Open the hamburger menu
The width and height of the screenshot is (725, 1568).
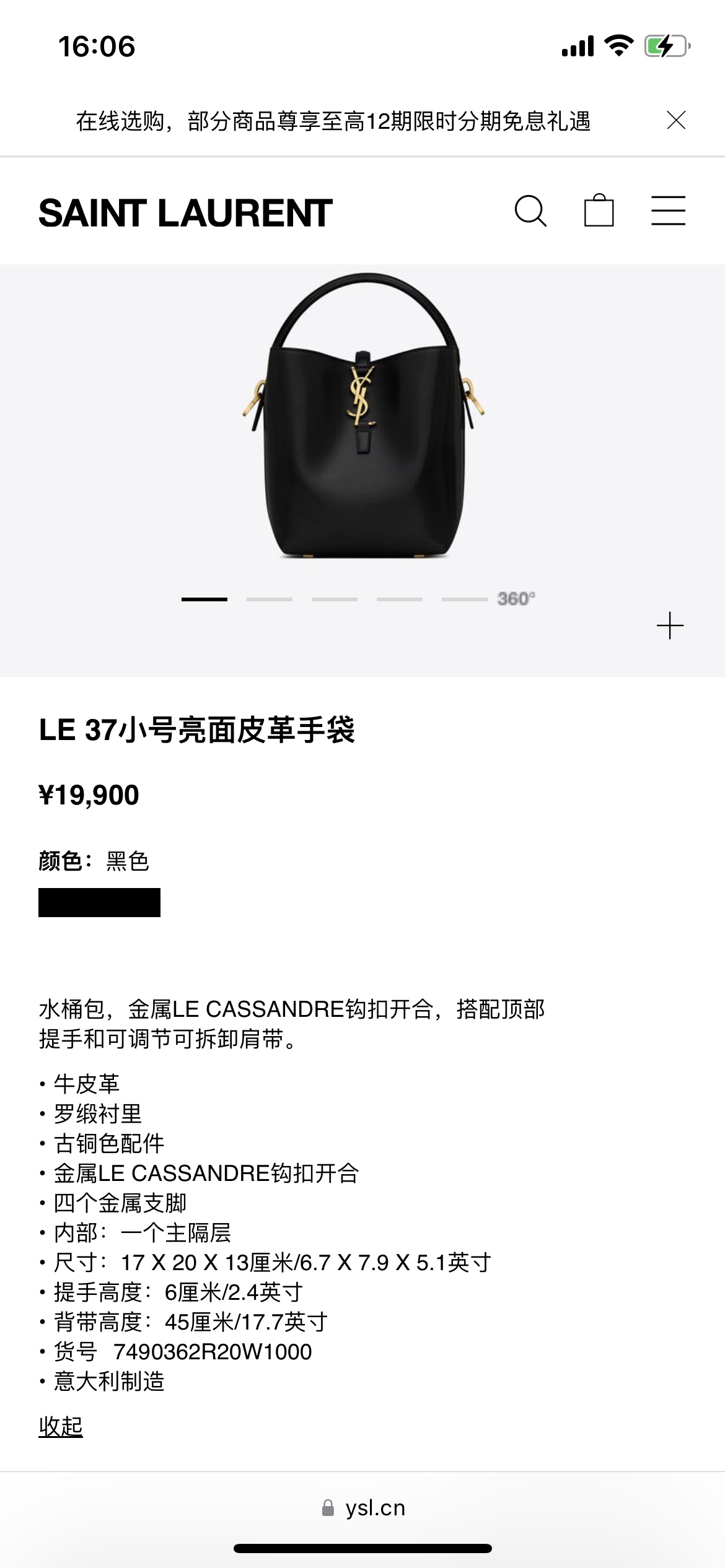pyautogui.click(x=668, y=211)
